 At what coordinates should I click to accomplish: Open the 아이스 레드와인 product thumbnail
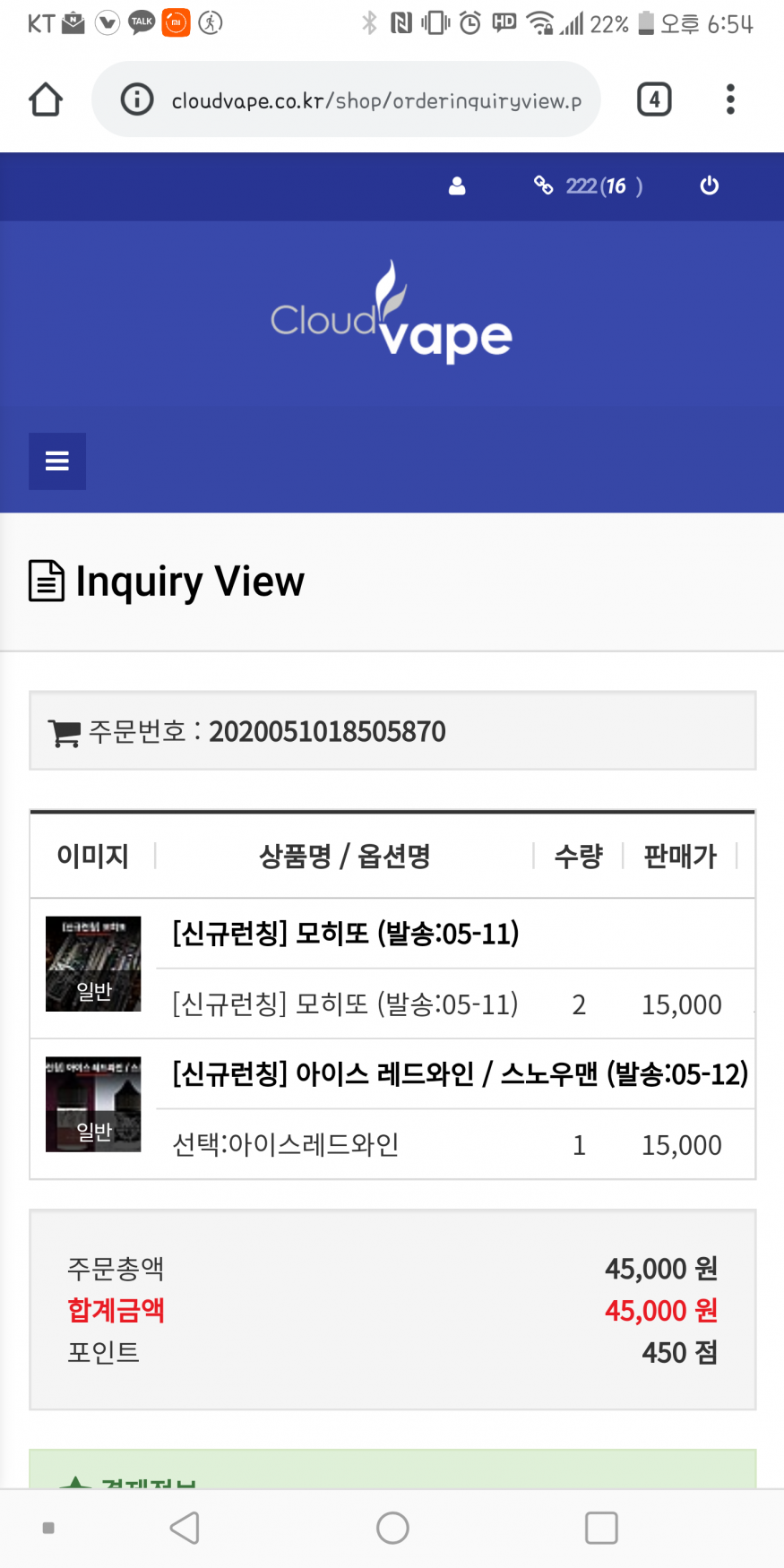93,1104
